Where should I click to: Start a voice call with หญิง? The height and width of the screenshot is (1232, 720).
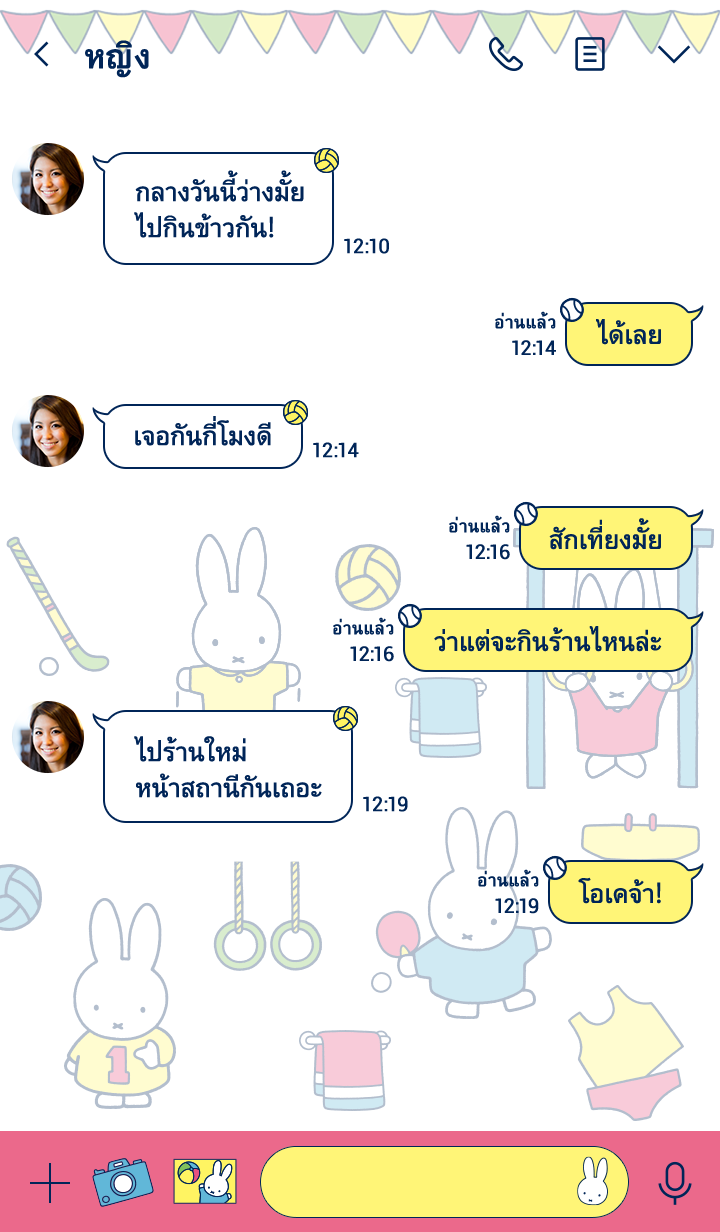click(506, 54)
